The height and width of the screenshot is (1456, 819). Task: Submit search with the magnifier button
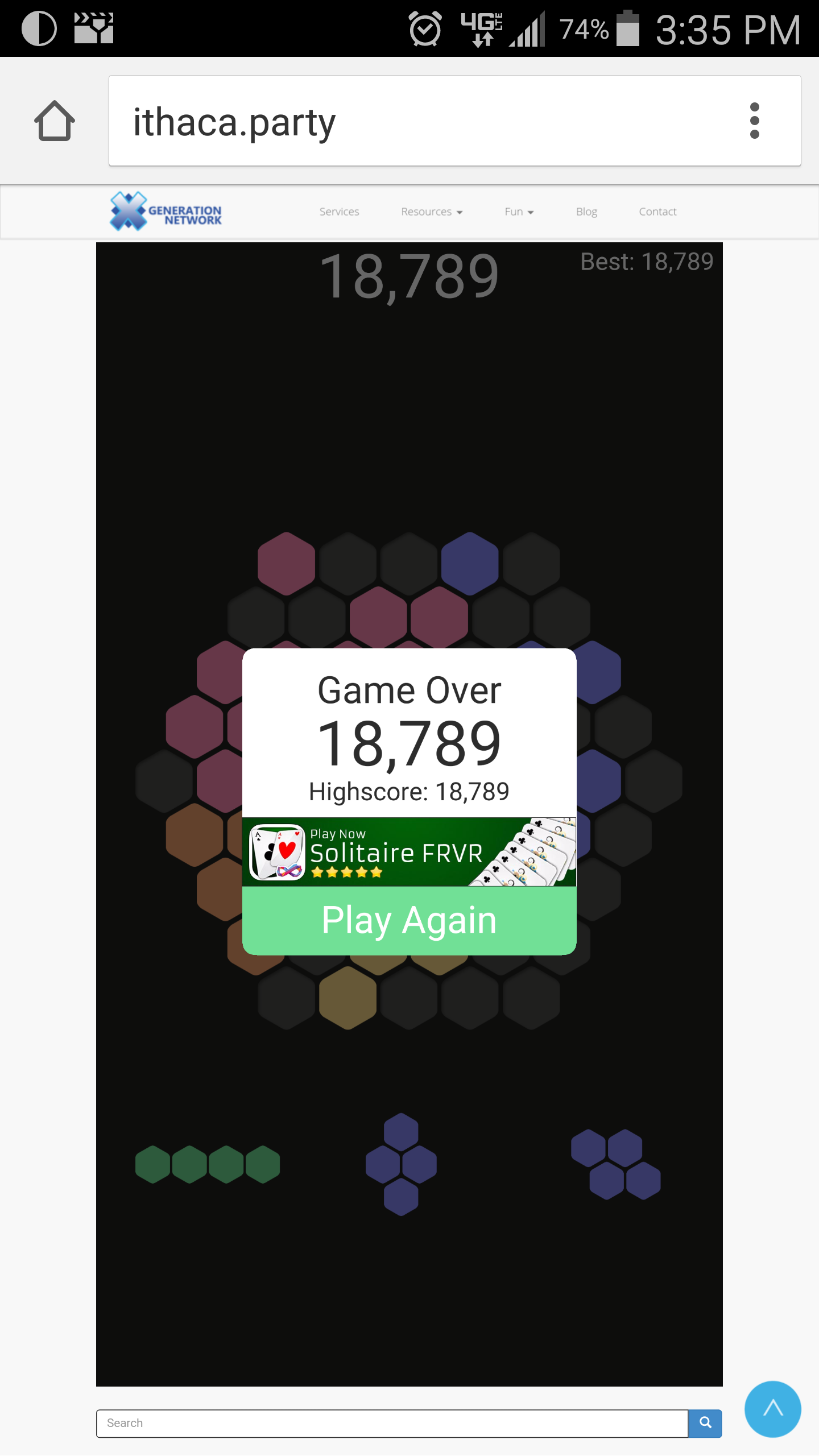point(705,1423)
